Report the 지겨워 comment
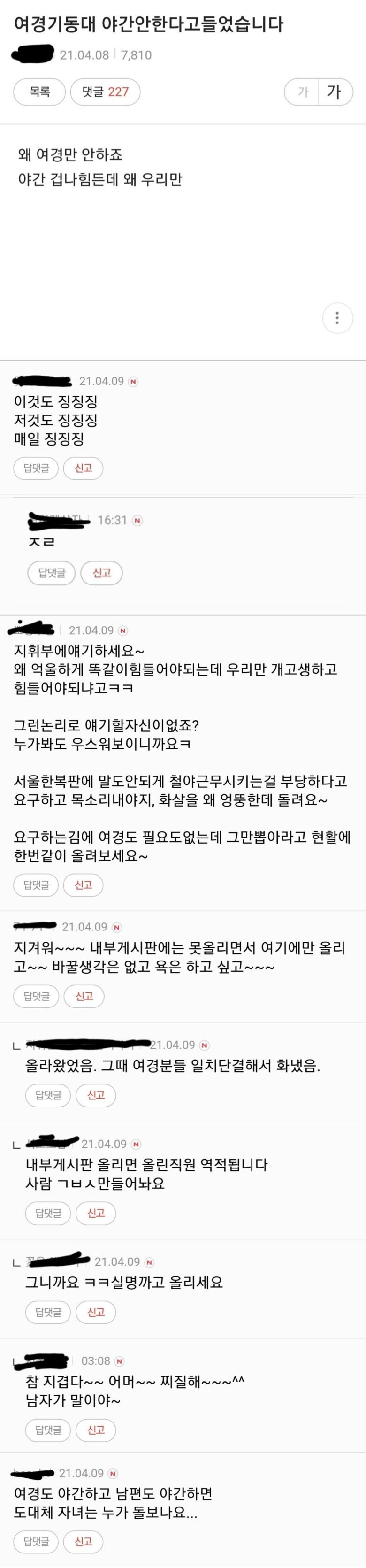This screenshot has width=366, height=1568. (84, 996)
